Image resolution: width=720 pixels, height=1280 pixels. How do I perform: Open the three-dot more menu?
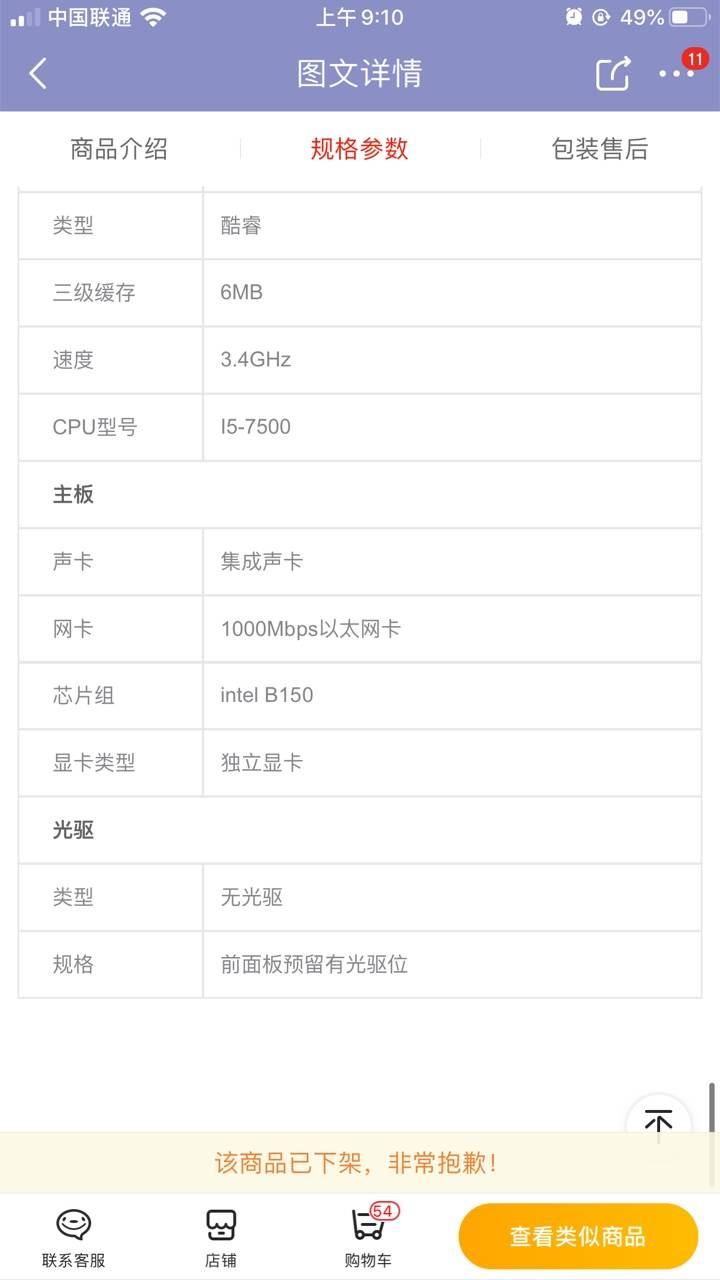tap(676, 74)
